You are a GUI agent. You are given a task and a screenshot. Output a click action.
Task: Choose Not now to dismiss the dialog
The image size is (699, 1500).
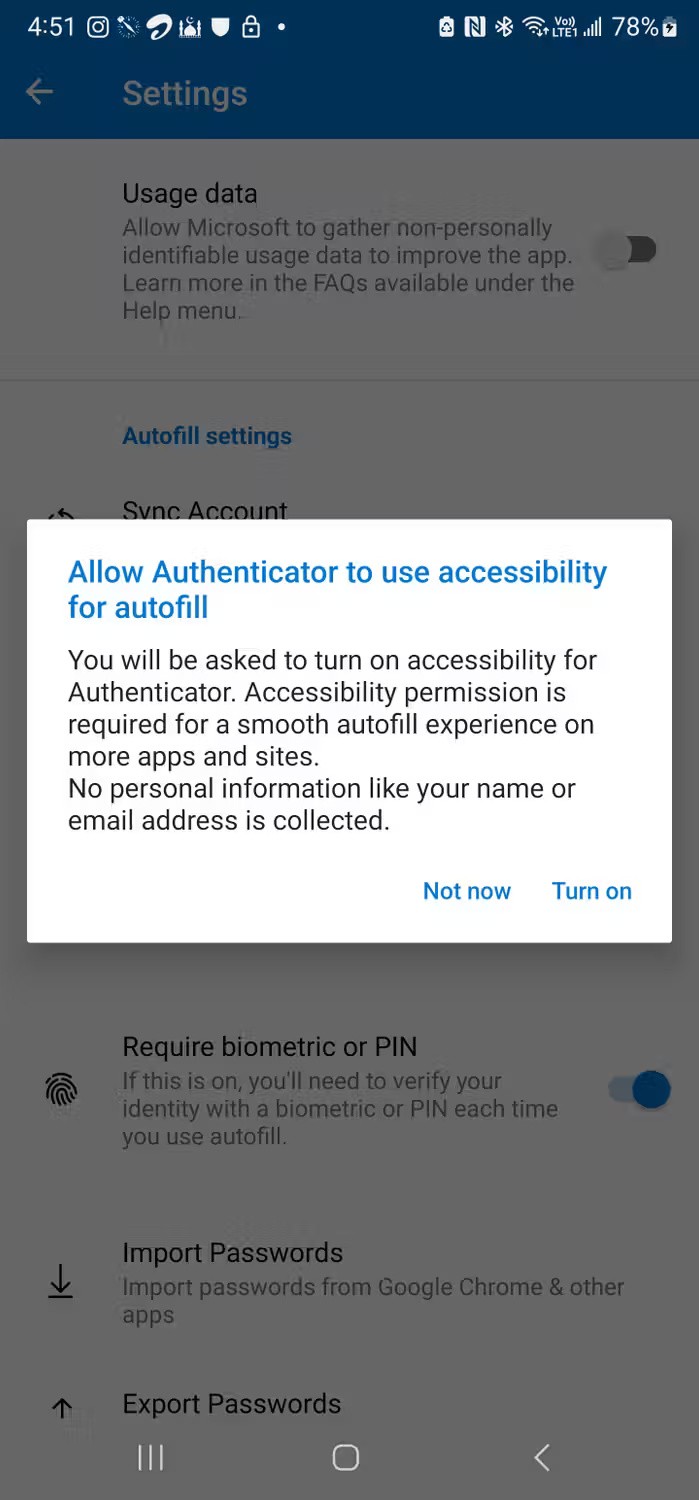coord(466,891)
